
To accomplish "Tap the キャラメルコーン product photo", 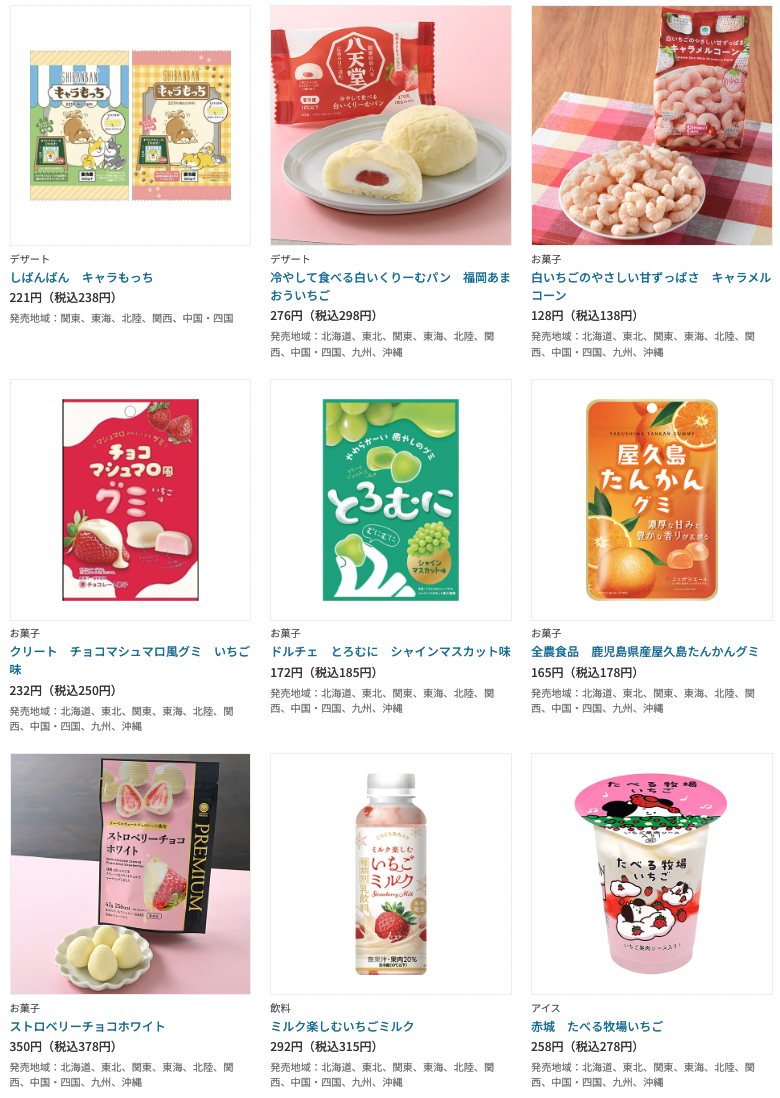I will (x=651, y=125).
